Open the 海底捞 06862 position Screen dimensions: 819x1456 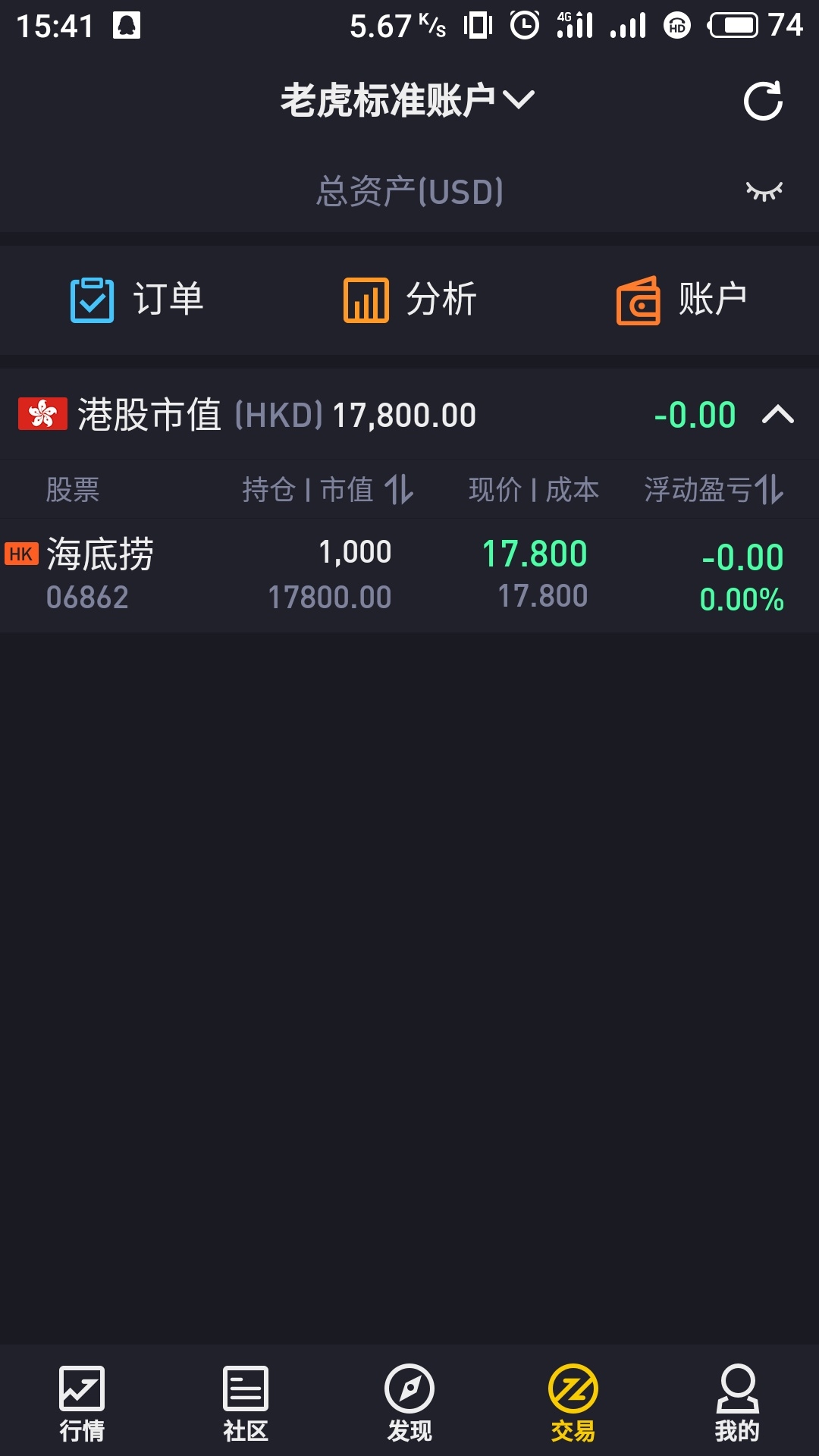[409, 575]
